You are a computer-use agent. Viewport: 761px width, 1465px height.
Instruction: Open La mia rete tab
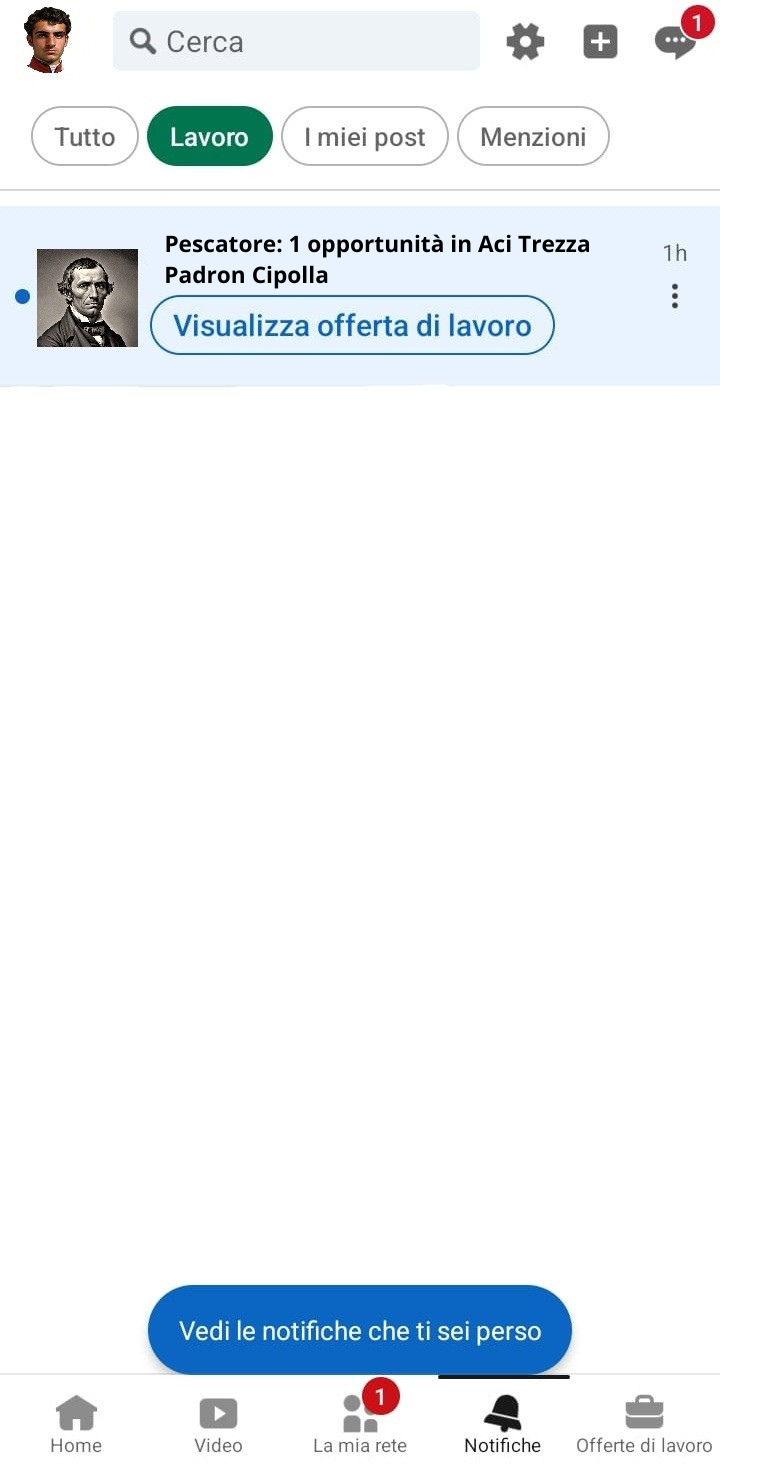(x=360, y=1424)
